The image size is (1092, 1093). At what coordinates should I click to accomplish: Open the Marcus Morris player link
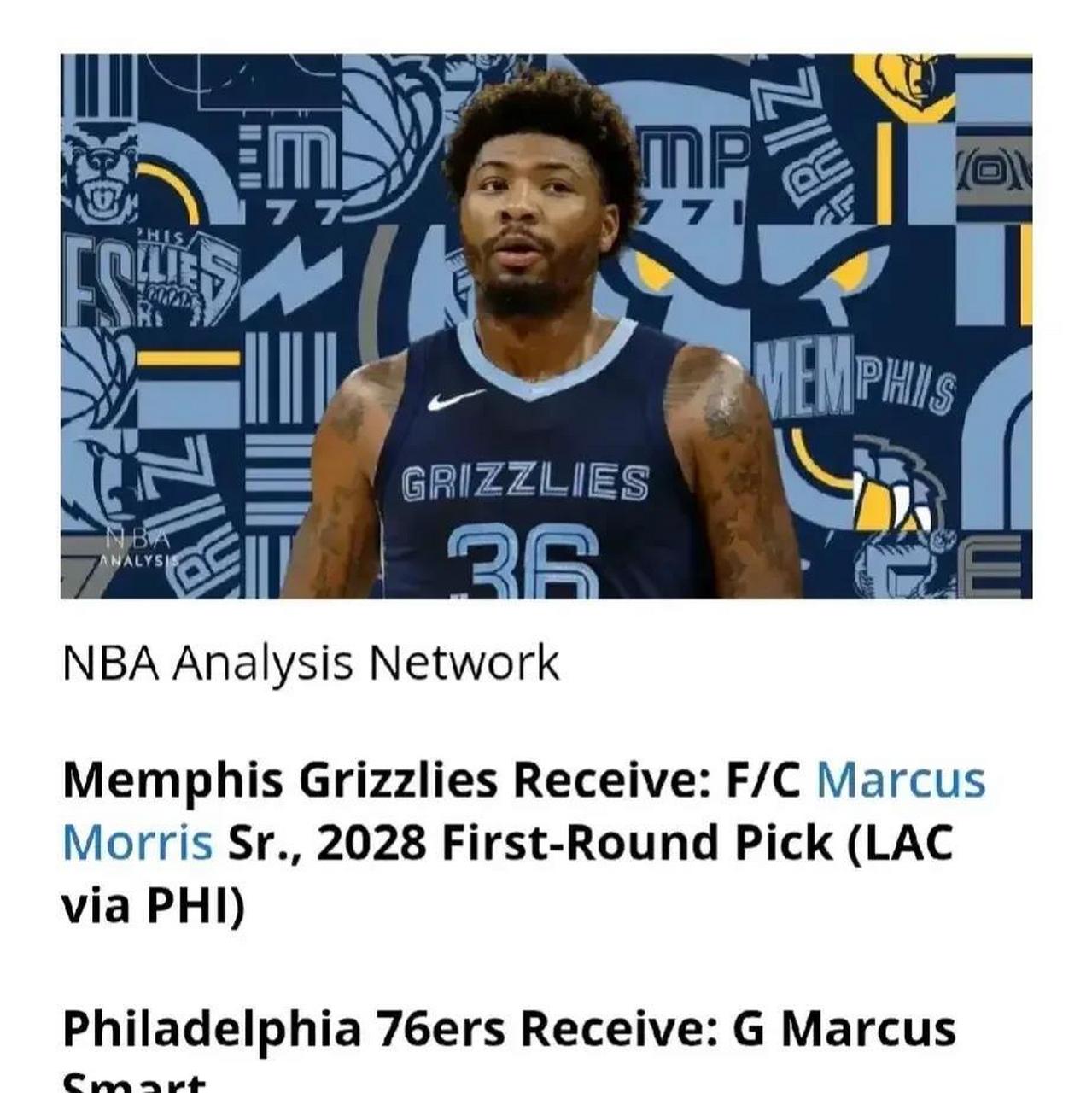pyautogui.click(x=900, y=780)
